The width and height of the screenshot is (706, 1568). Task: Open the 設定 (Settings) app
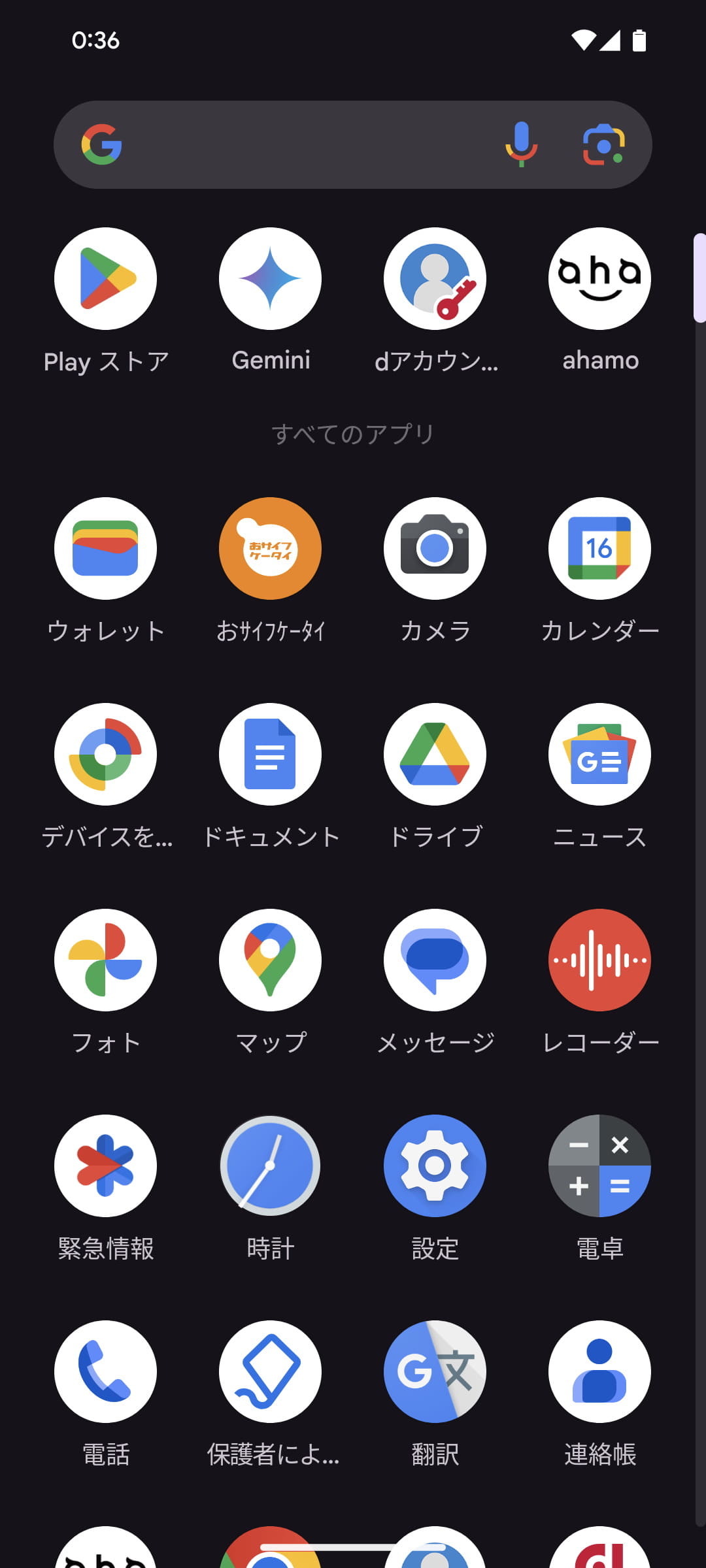pyautogui.click(x=435, y=1165)
